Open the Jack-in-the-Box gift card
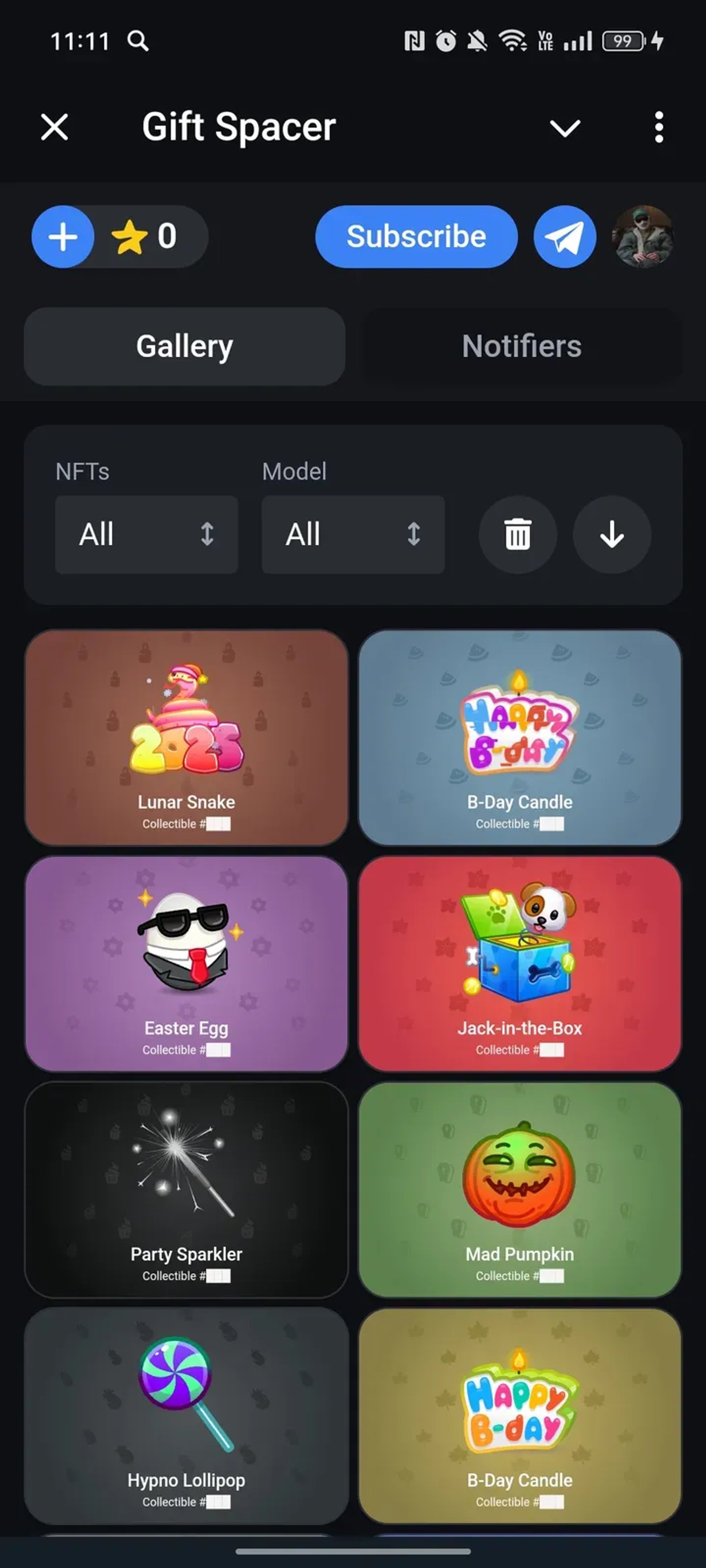The image size is (706, 1568). tap(520, 963)
